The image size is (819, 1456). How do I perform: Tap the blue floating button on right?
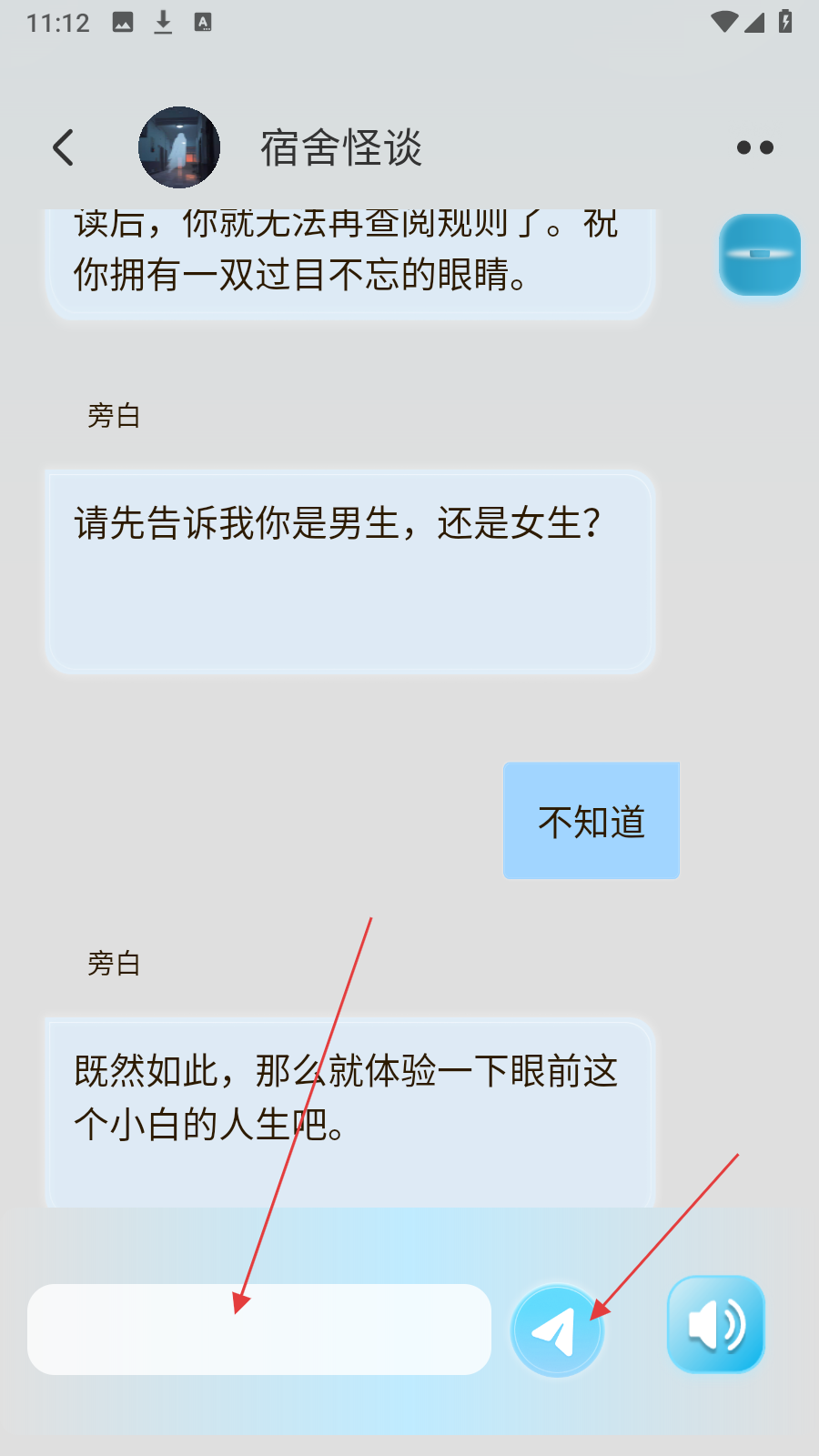[760, 255]
